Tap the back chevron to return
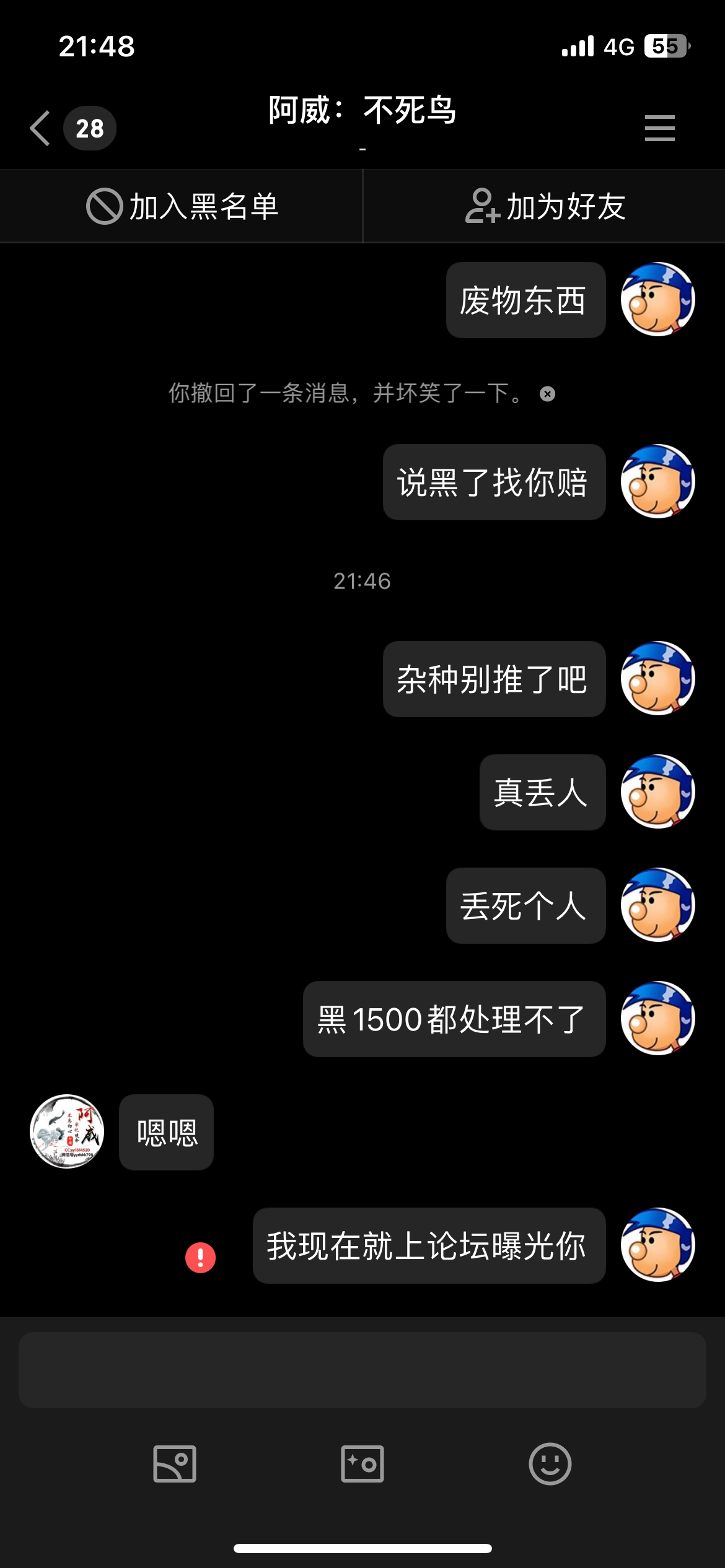The image size is (725, 1568). 38,127
